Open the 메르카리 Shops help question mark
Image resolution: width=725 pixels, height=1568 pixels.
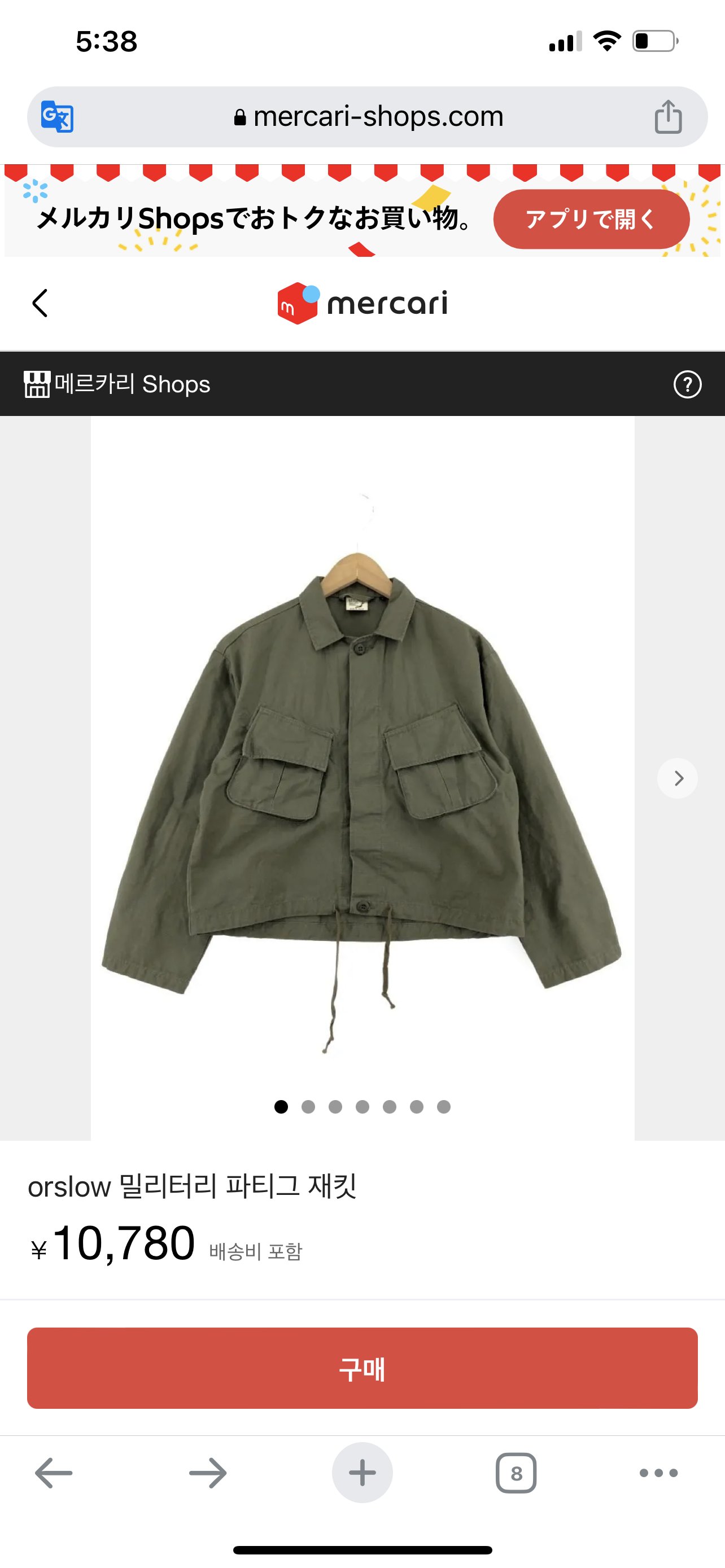click(687, 385)
